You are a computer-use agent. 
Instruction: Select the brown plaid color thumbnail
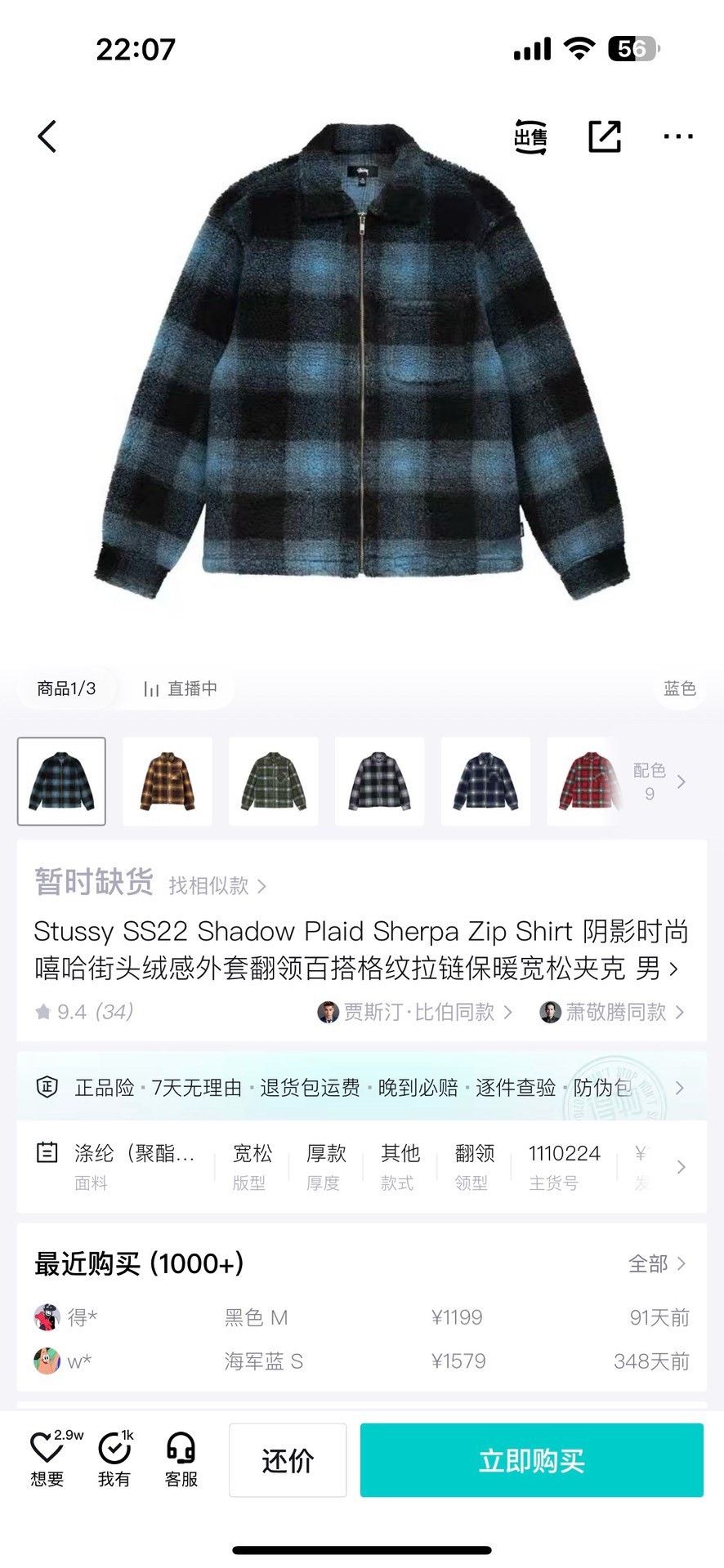168,782
